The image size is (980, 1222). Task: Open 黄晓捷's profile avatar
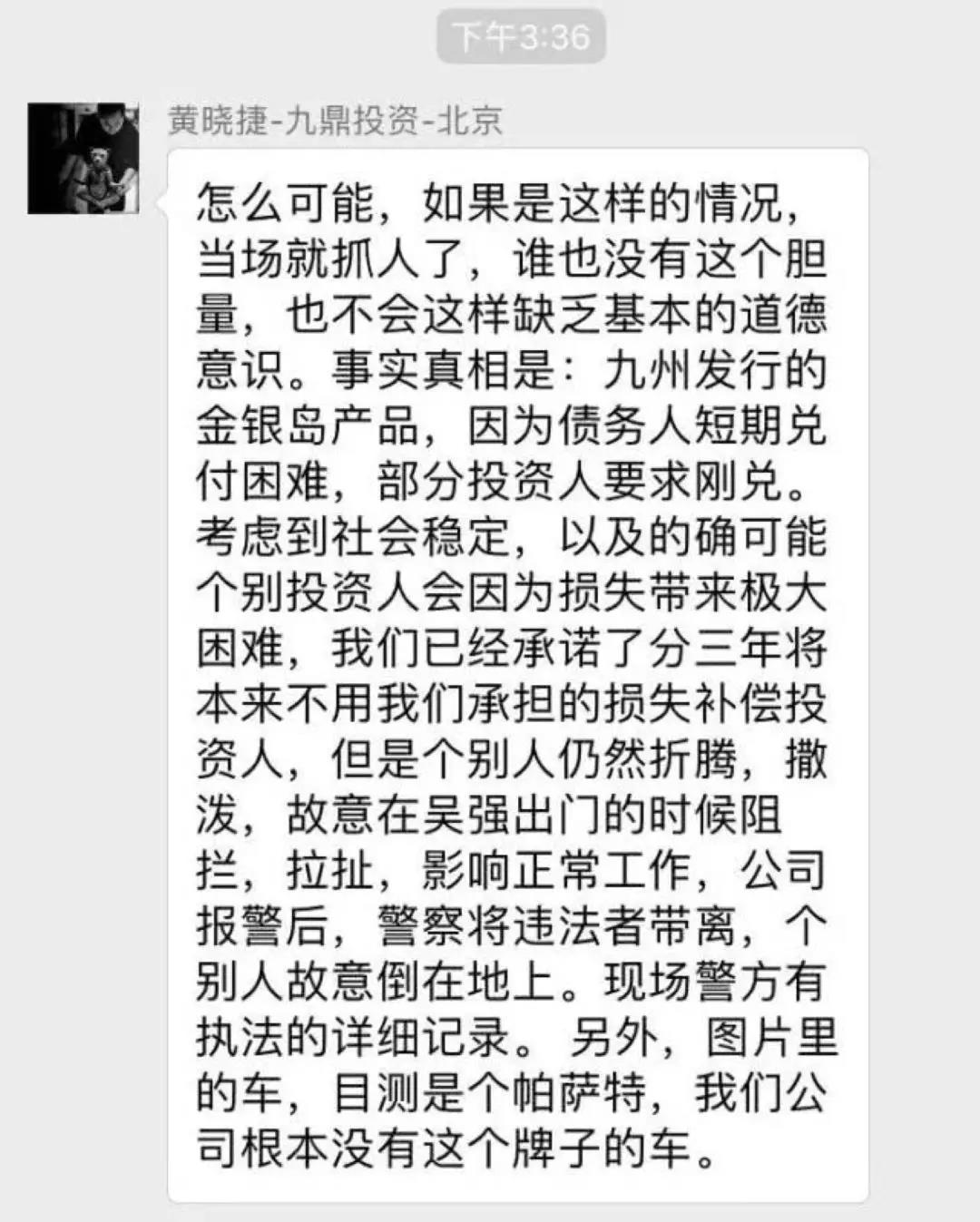[x=83, y=158]
